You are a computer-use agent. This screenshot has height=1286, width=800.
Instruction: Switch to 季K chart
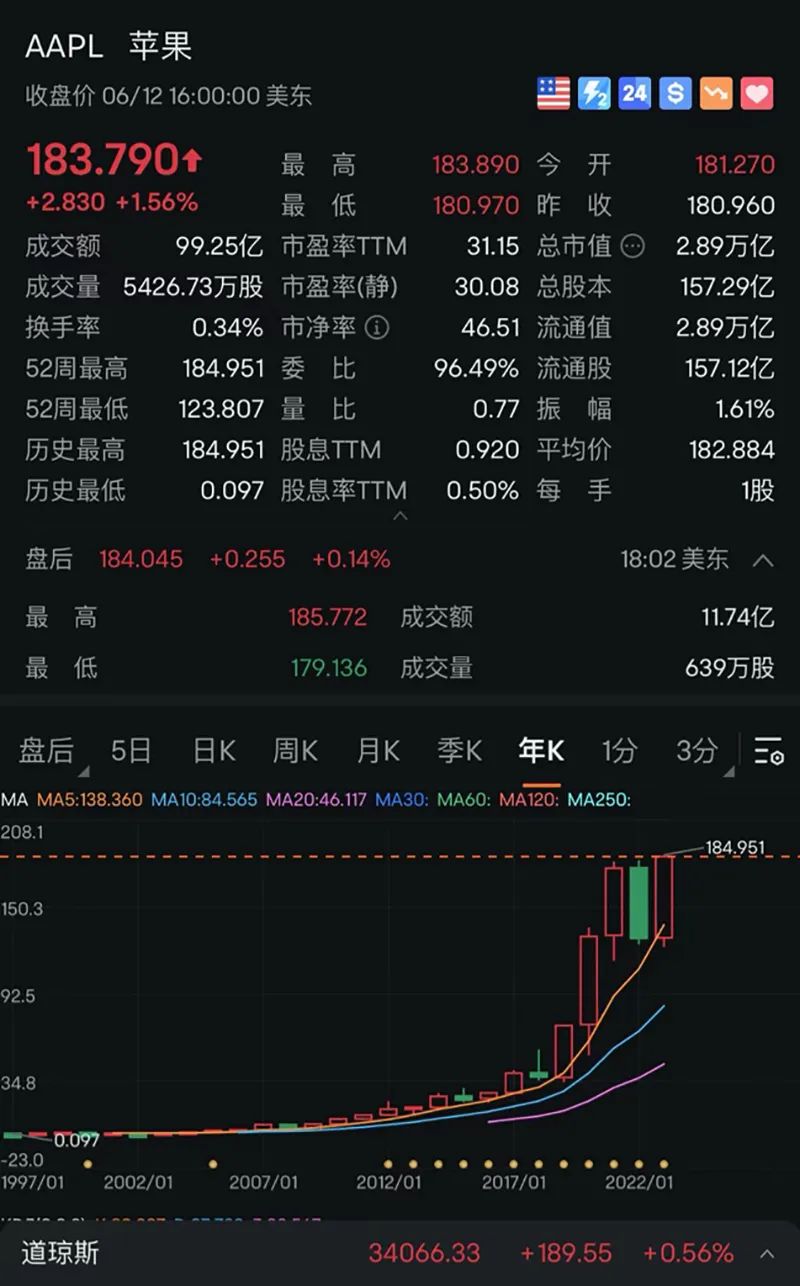tap(460, 750)
